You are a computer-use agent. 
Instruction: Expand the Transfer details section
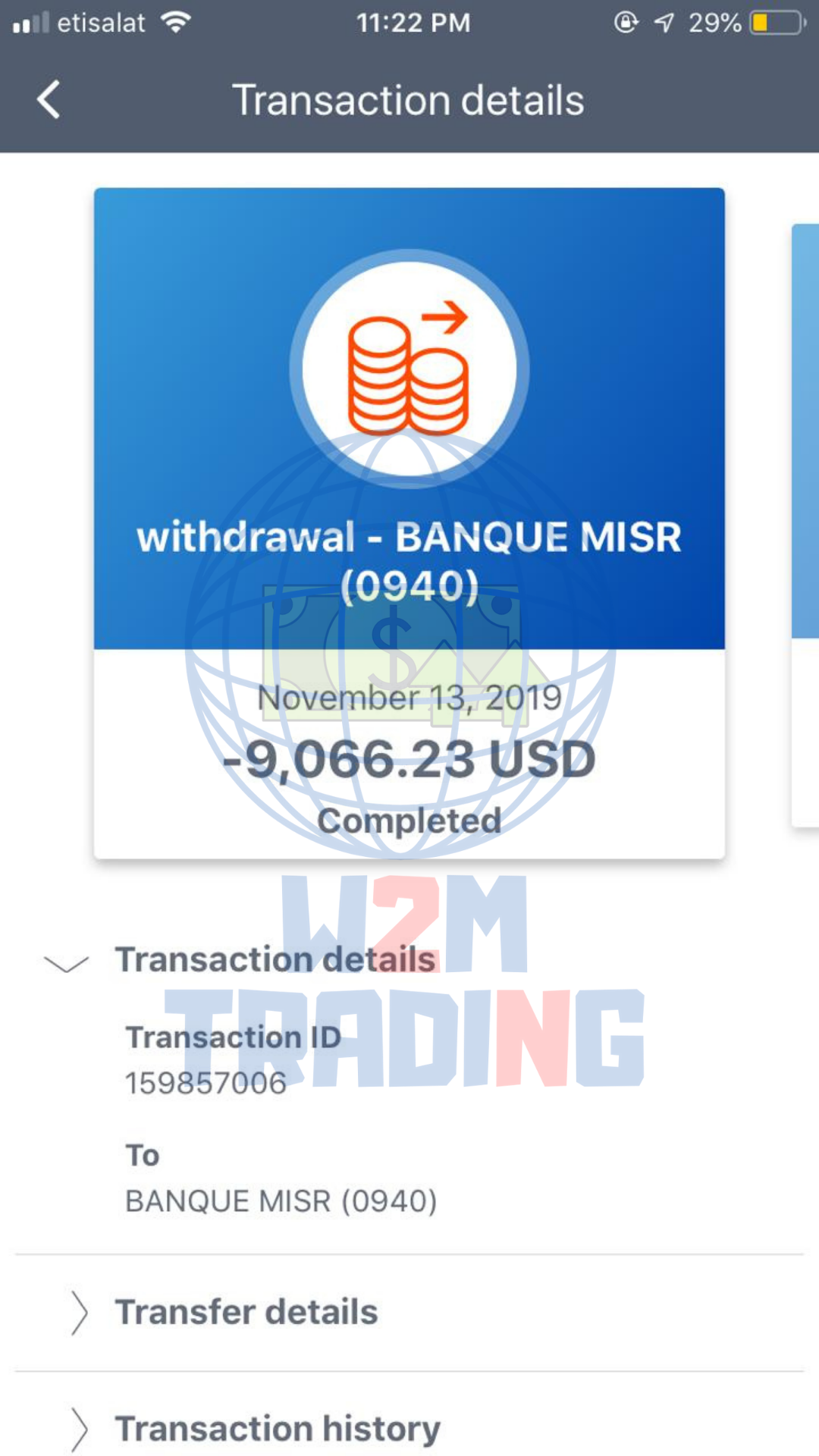(246, 1313)
